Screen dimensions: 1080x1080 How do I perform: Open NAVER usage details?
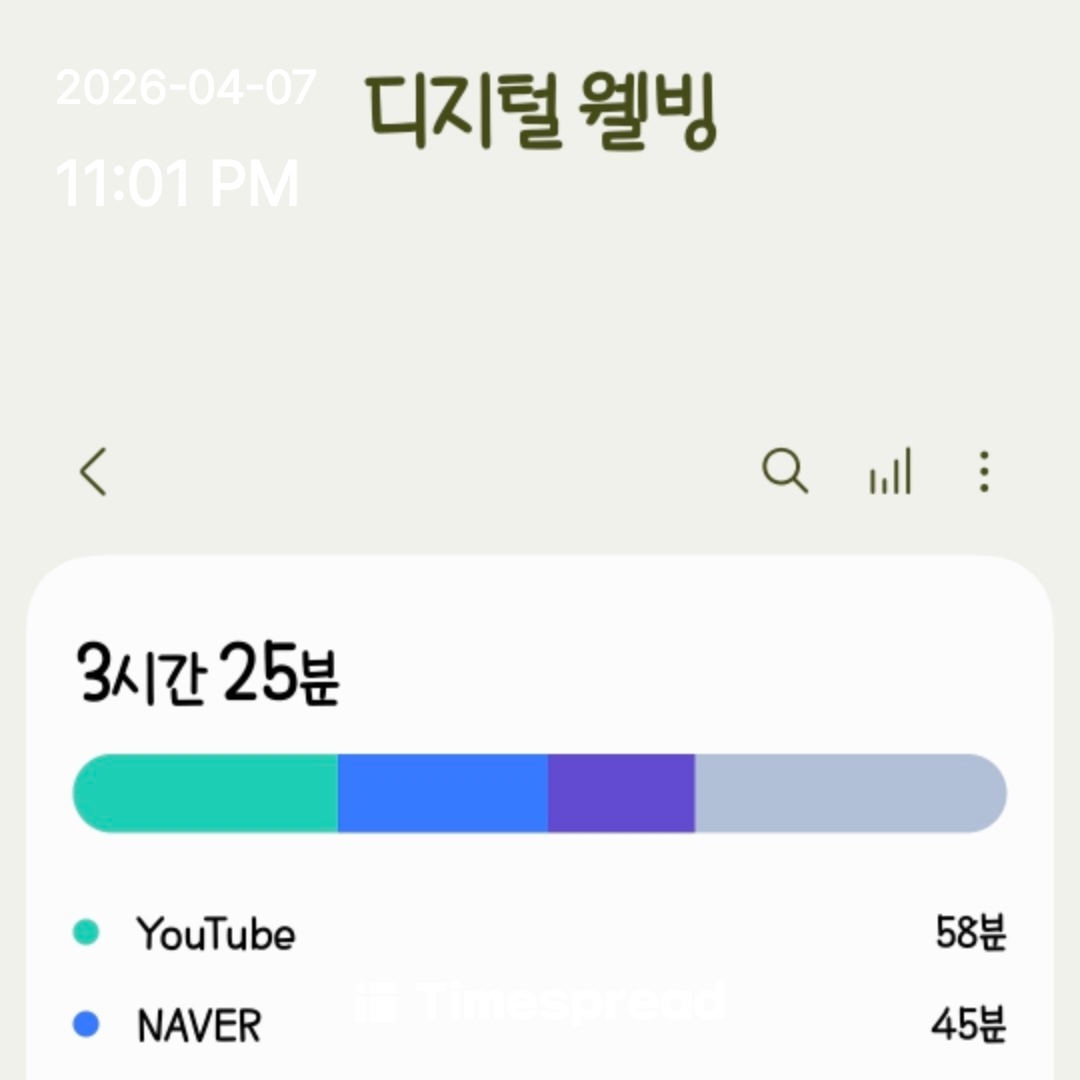(x=199, y=1025)
